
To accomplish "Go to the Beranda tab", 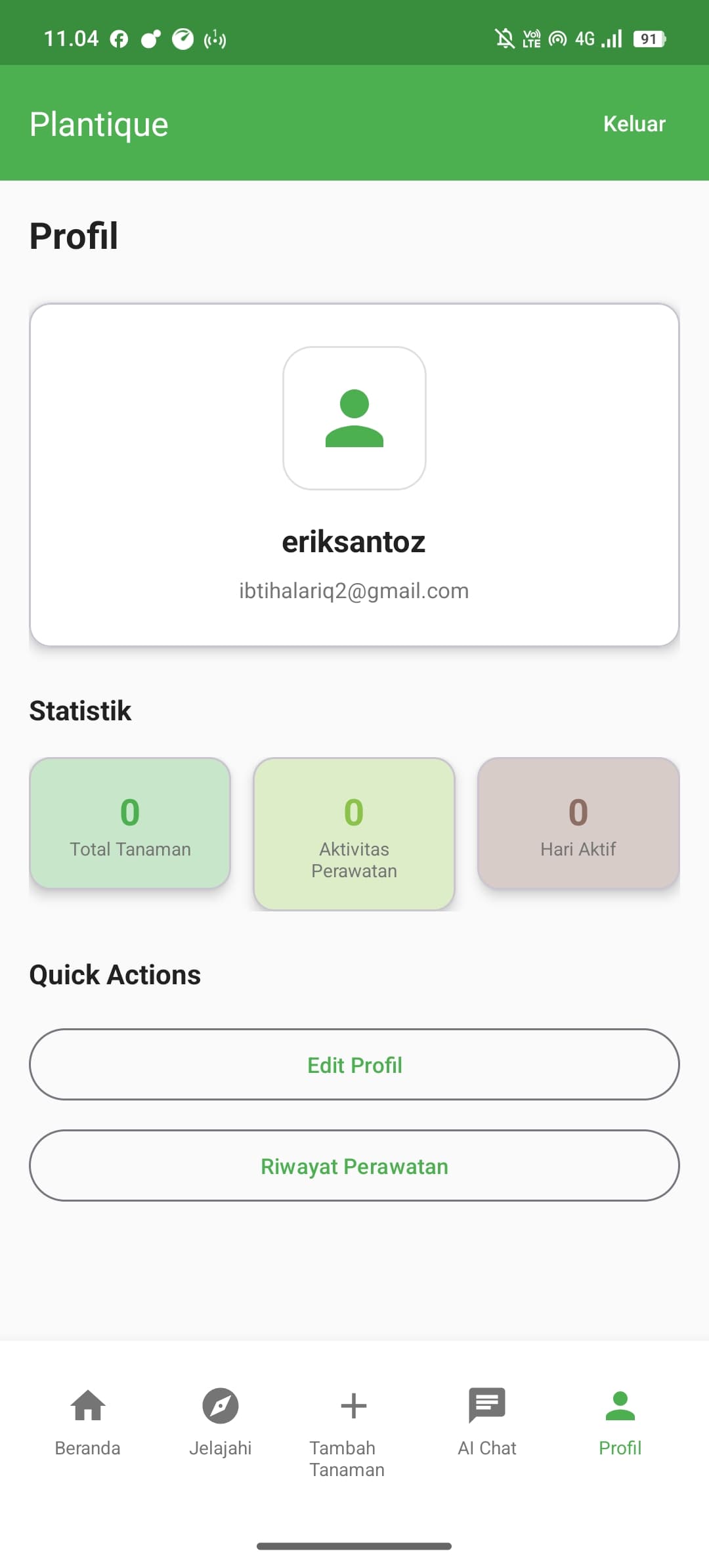I will coord(88,1422).
